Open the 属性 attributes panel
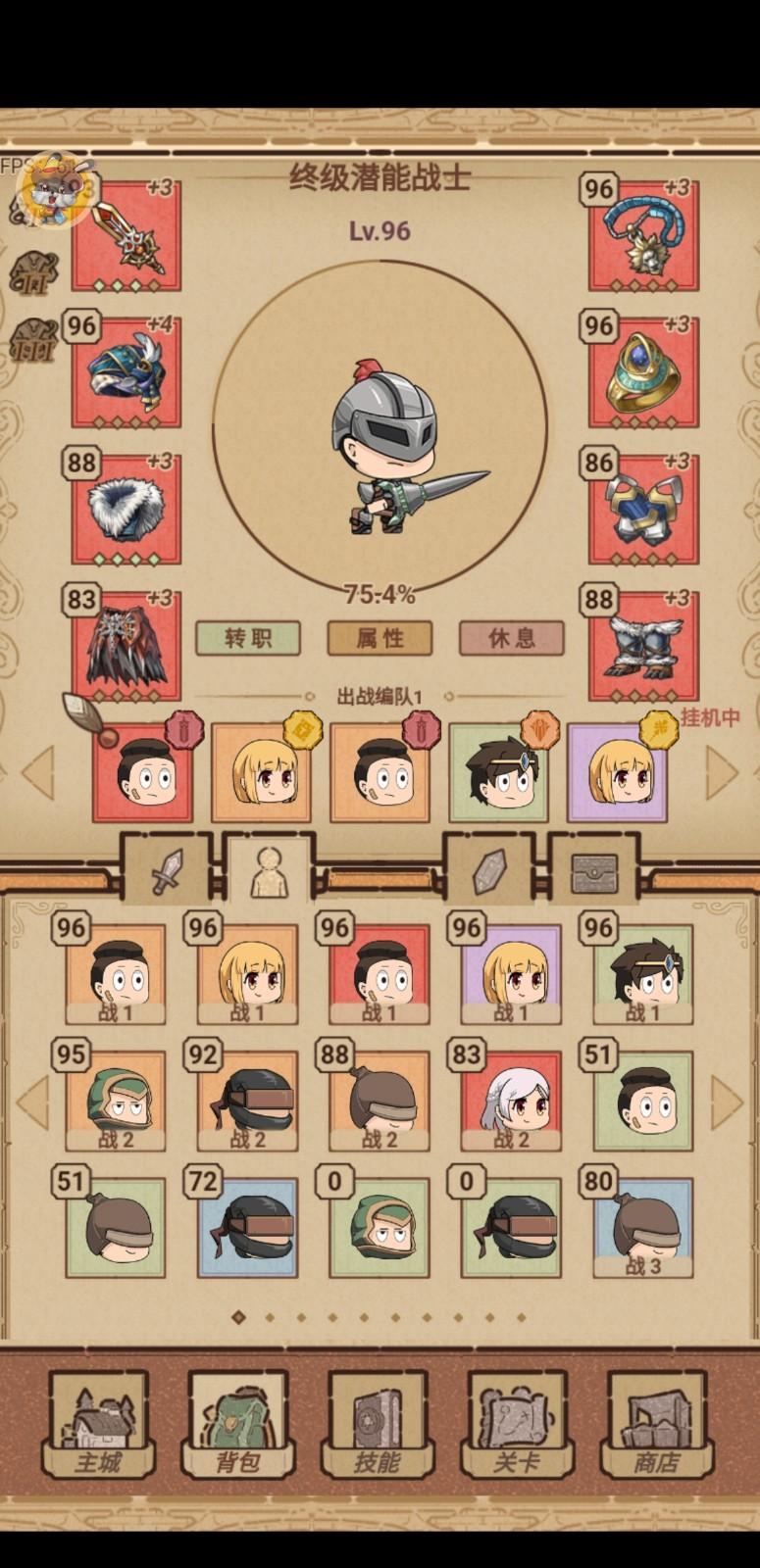The width and height of the screenshot is (760, 1568). point(380,638)
